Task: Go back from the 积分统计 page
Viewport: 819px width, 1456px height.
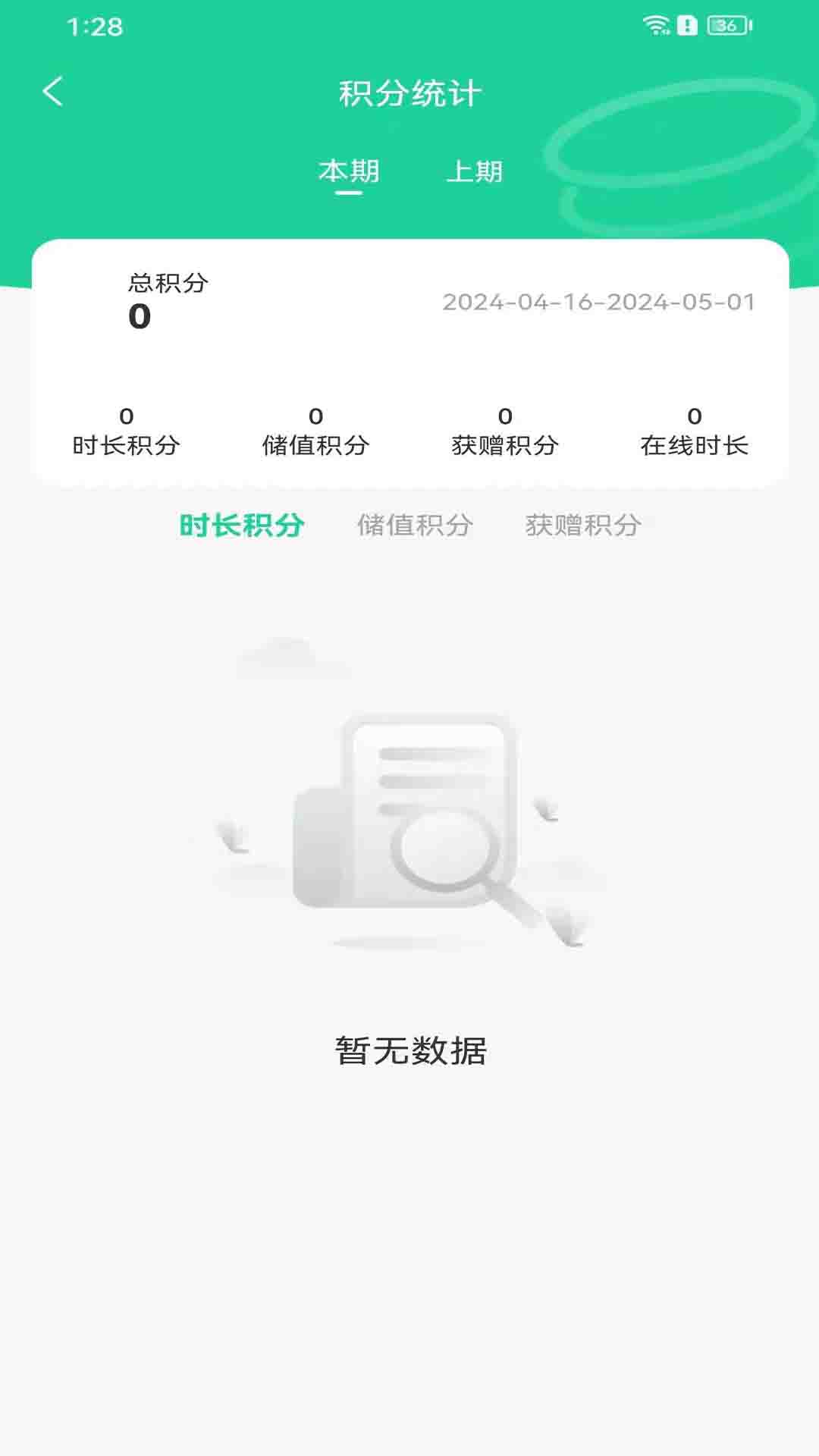Action: click(52, 92)
